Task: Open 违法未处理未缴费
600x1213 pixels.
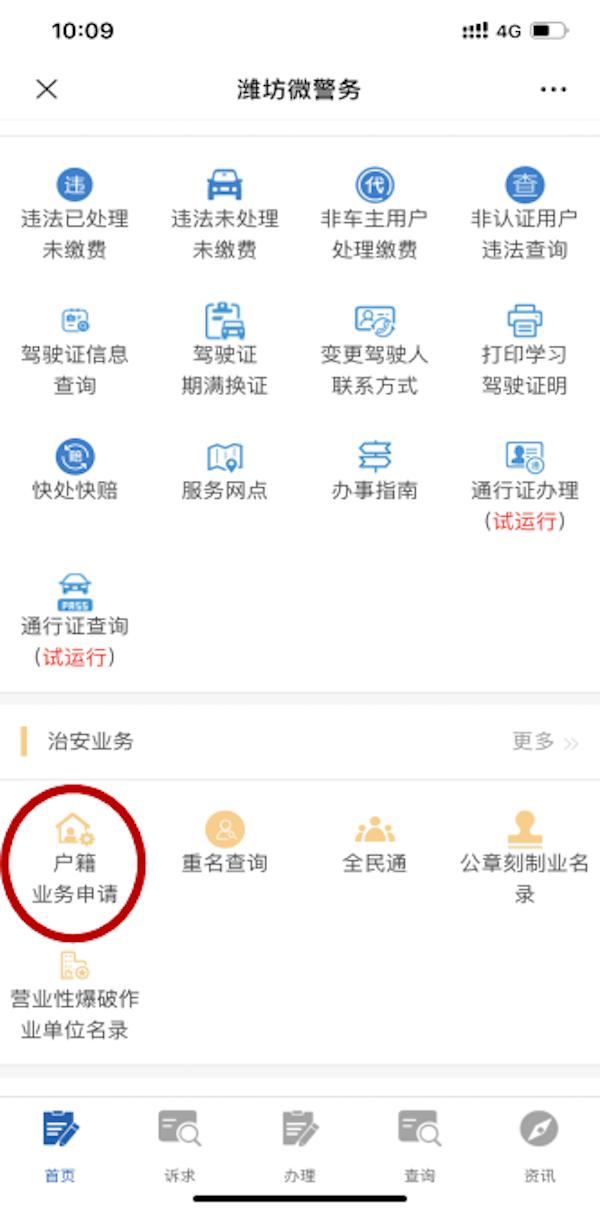Action: (x=225, y=215)
